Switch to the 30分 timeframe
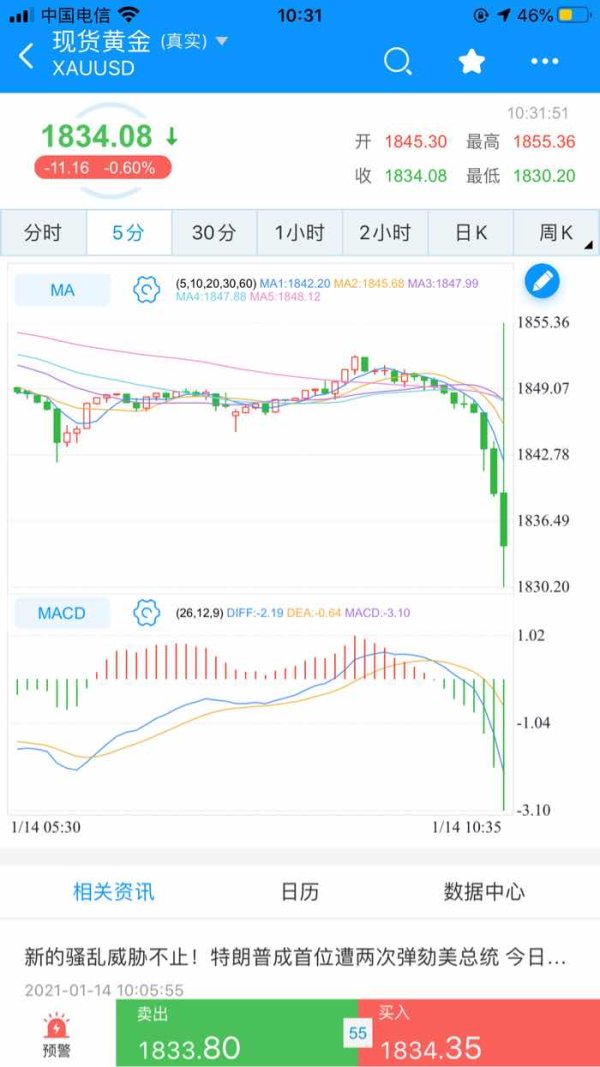The width and height of the screenshot is (600, 1067). (214, 233)
